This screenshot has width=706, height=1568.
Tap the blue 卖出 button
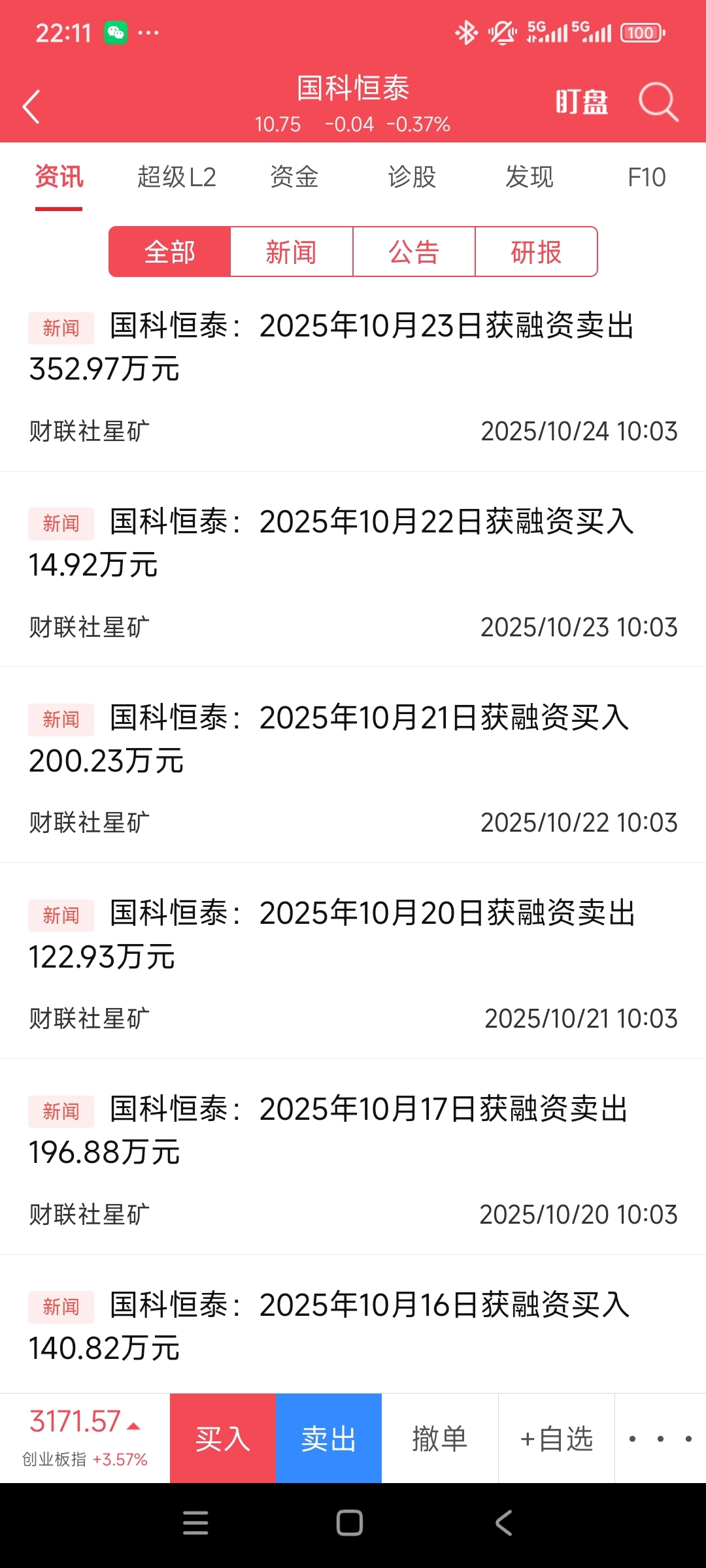click(x=329, y=1438)
